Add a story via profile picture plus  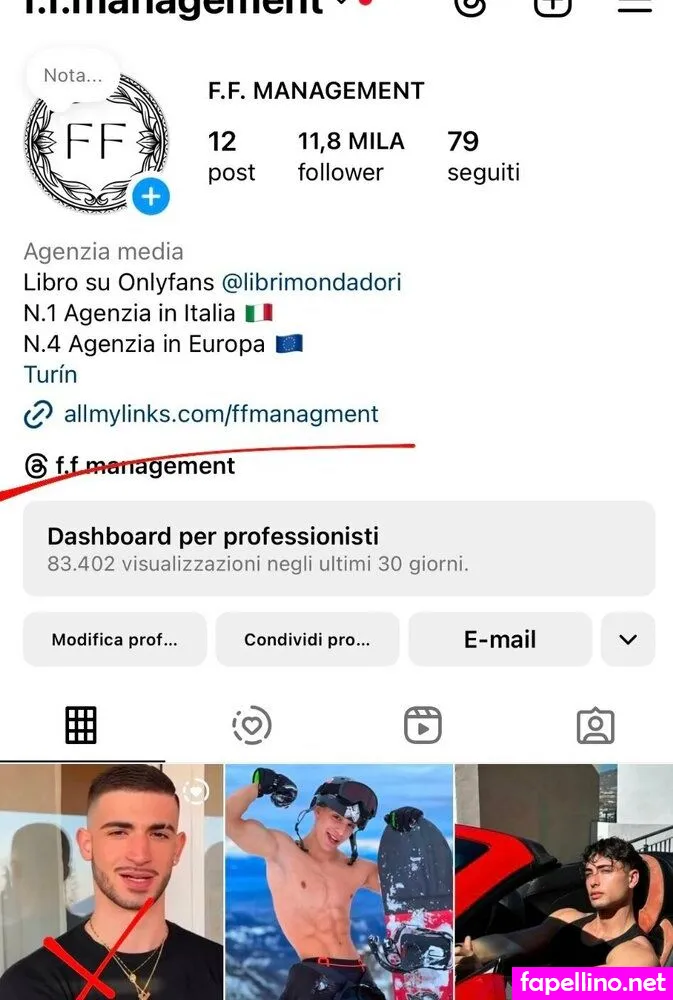150,197
